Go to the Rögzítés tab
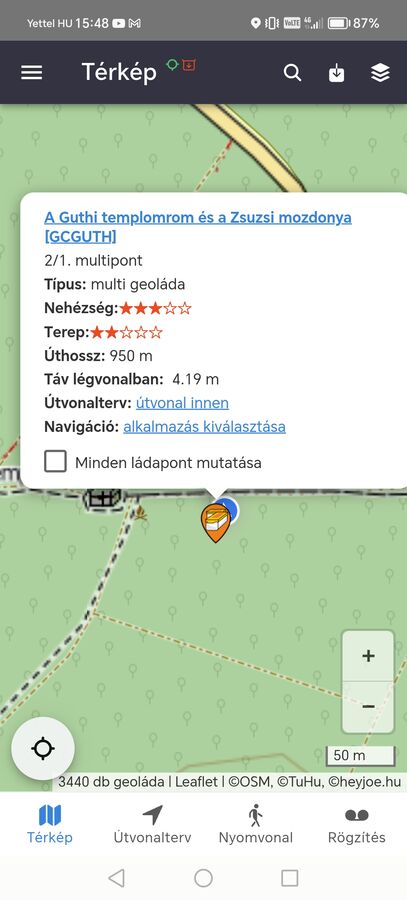Image resolution: width=407 pixels, height=900 pixels. [x=356, y=824]
